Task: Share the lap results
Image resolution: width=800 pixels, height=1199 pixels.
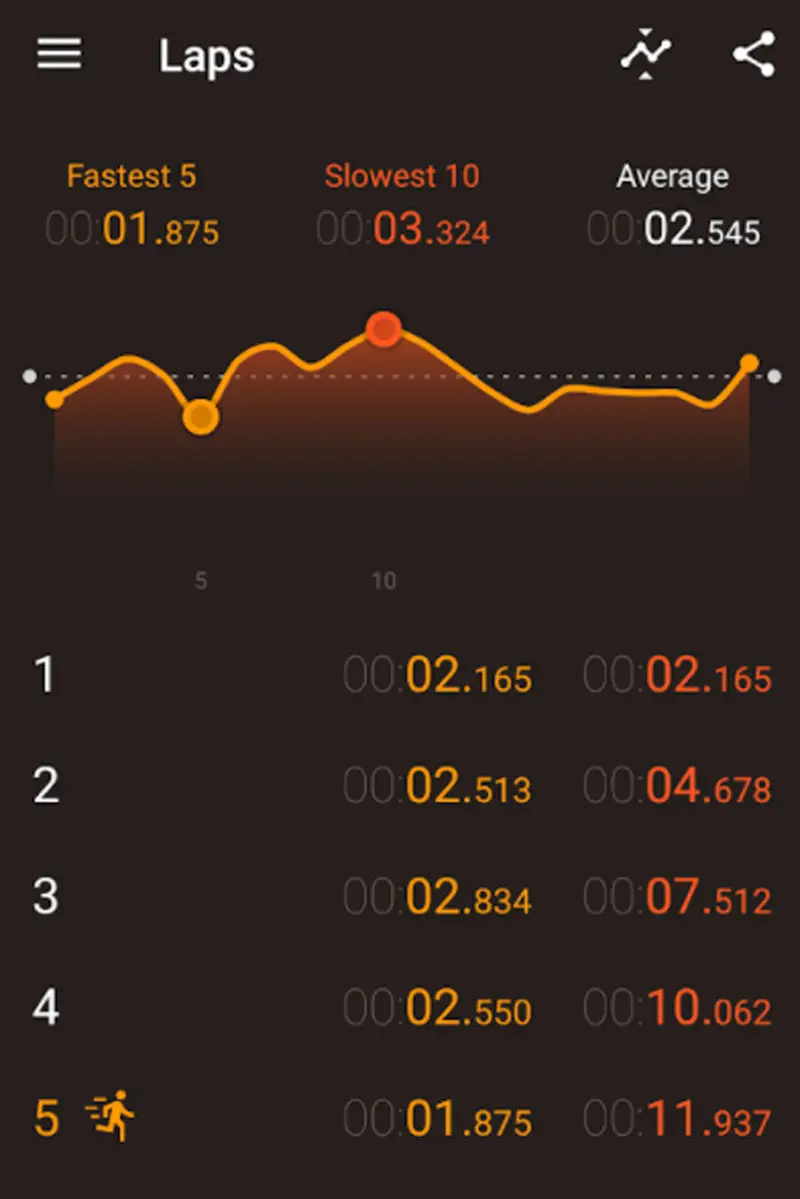Action: pos(754,54)
